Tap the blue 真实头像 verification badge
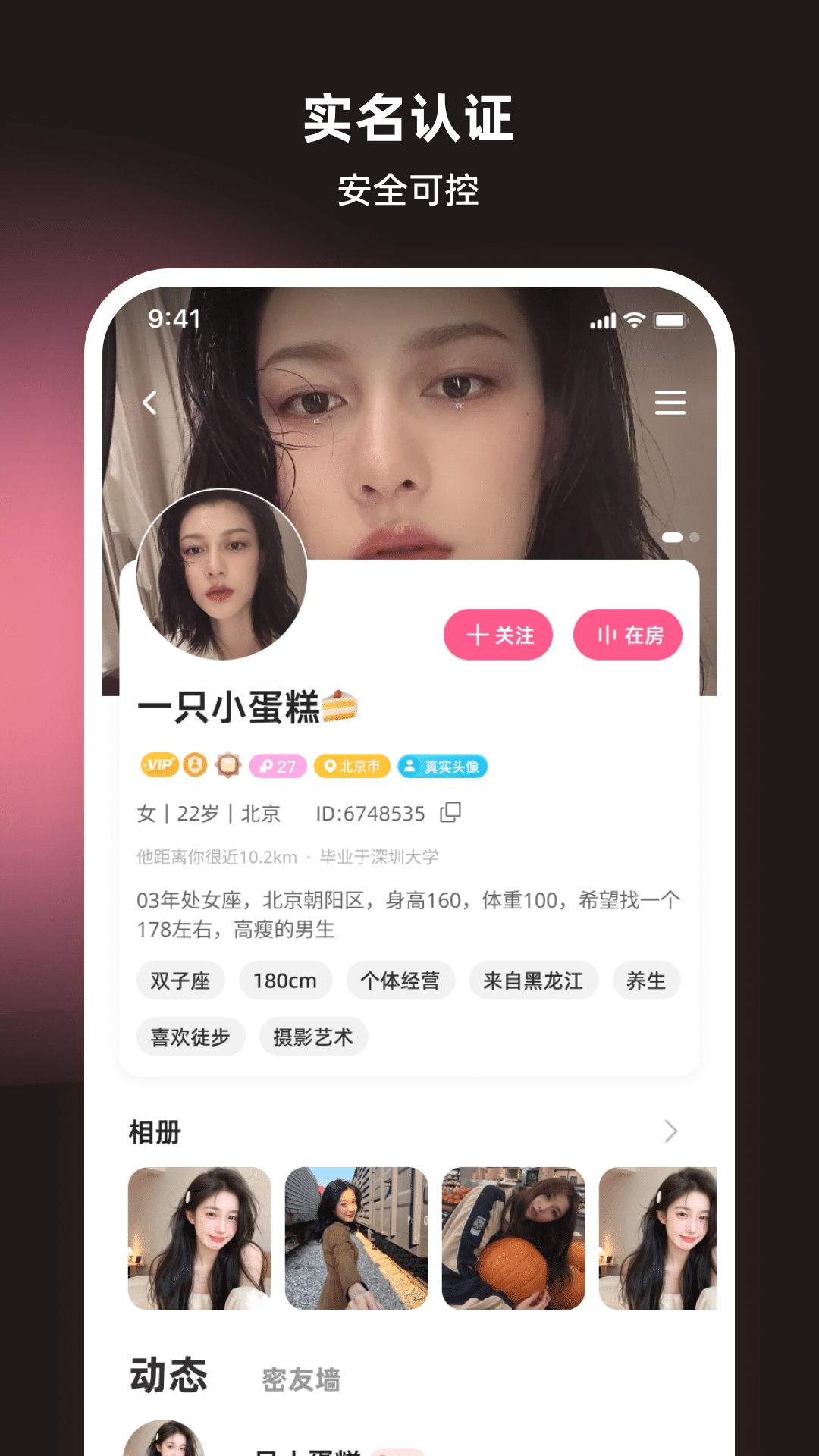The image size is (819, 1456). click(442, 767)
